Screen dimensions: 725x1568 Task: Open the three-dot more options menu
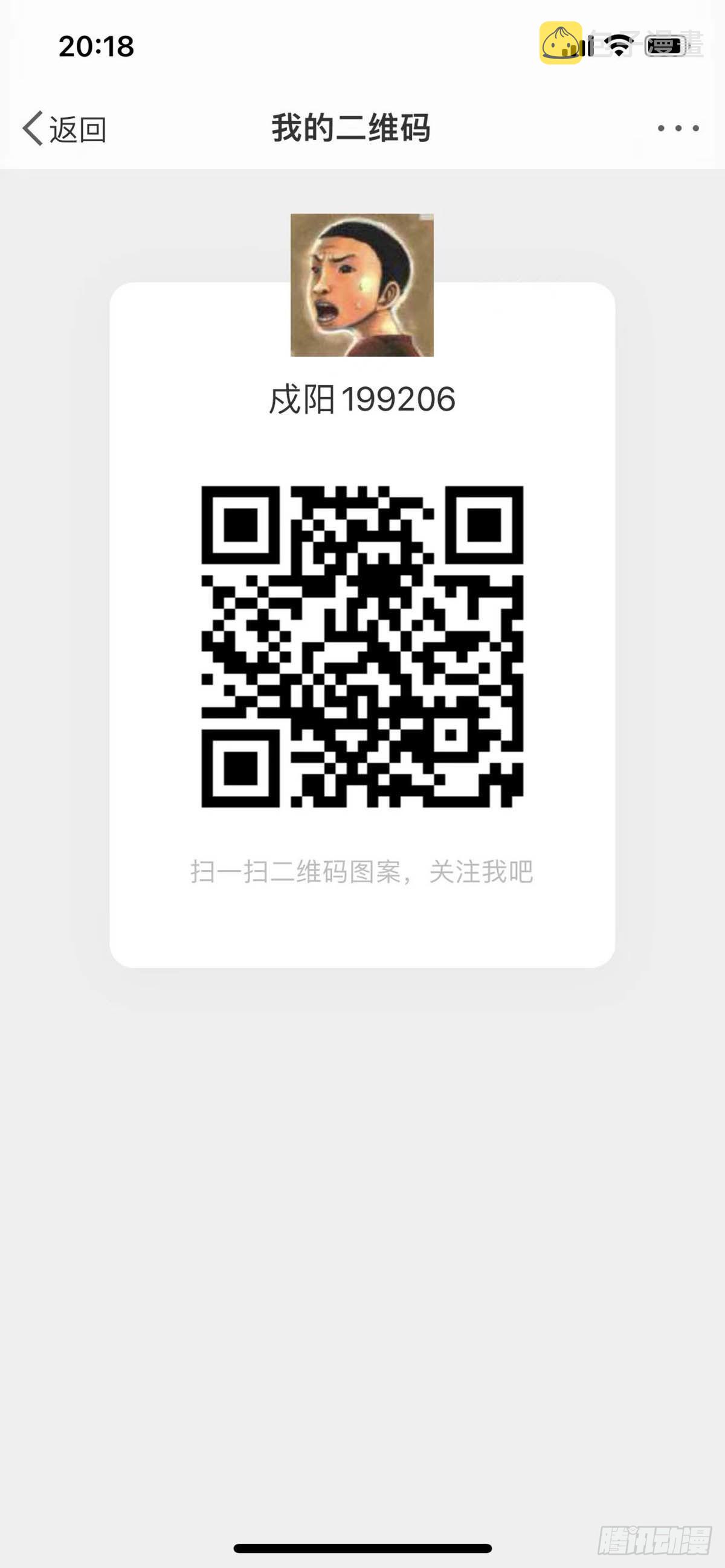coord(677,129)
